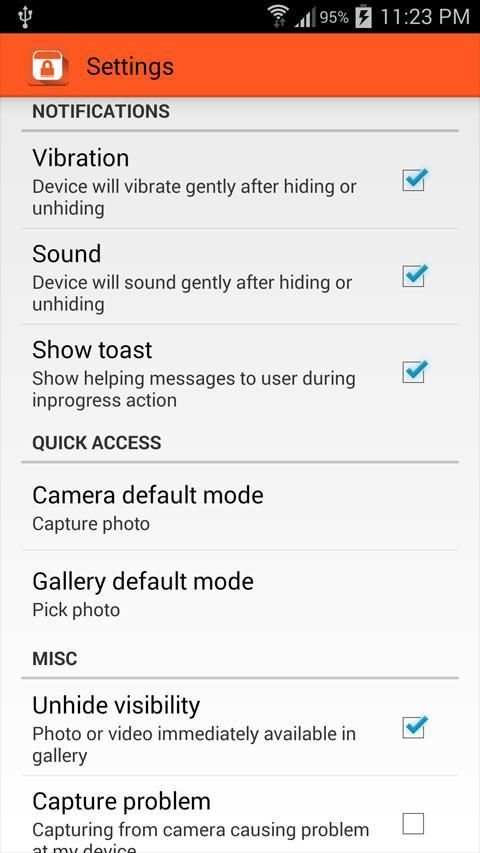The width and height of the screenshot is (480, 853).
Task: Disable the Vibration checkbox
Action: (414, 180)
